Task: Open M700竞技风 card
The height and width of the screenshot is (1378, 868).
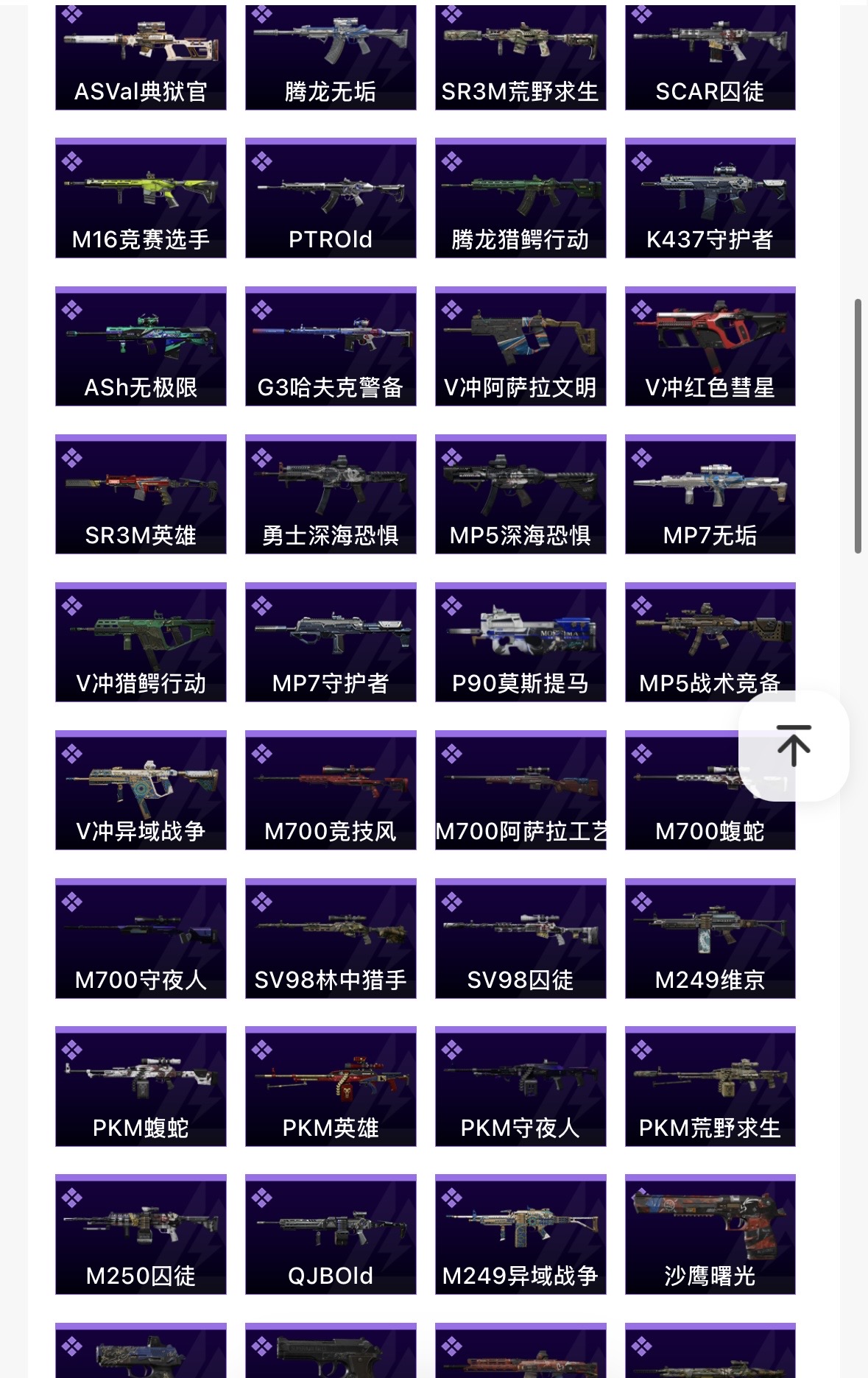Action: click(331, 790)
